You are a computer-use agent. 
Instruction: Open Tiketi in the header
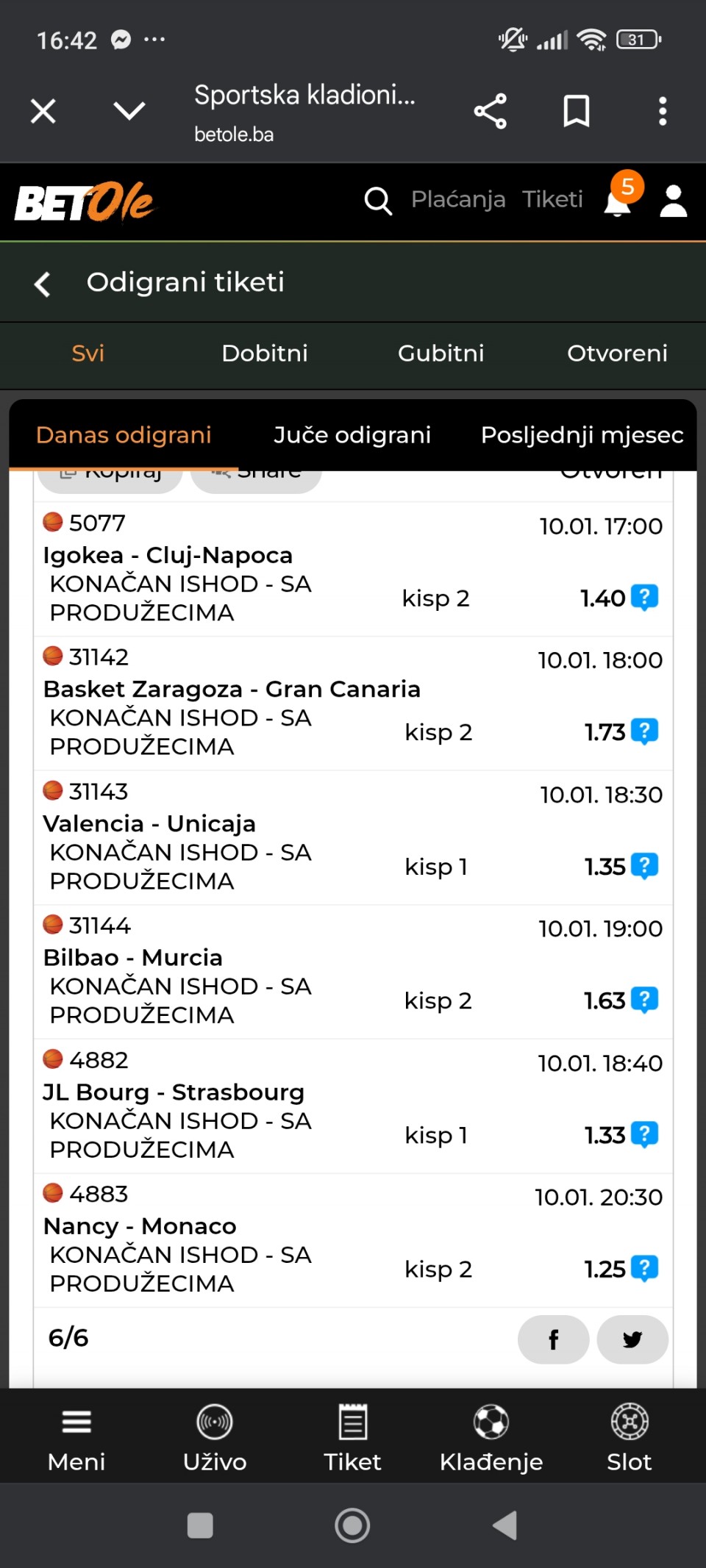click(x=552, y=199)
